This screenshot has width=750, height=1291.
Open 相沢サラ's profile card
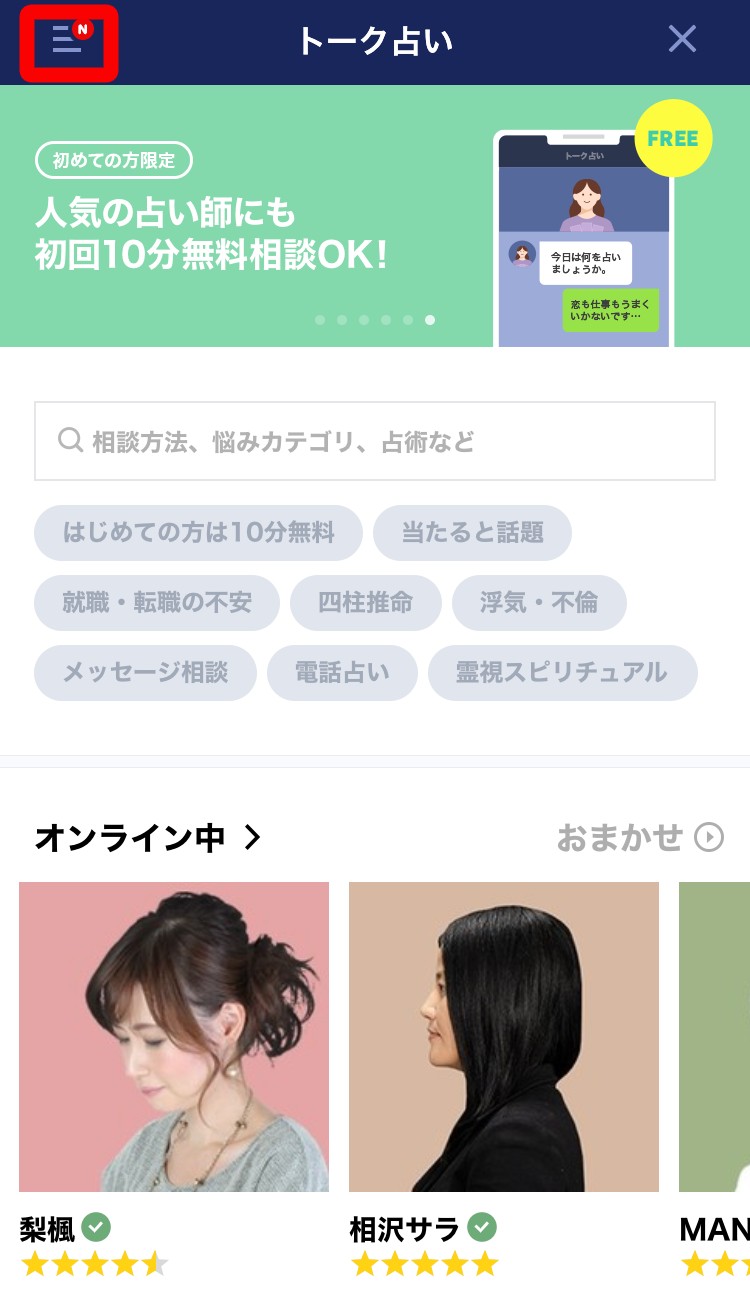pos(504,1036)
